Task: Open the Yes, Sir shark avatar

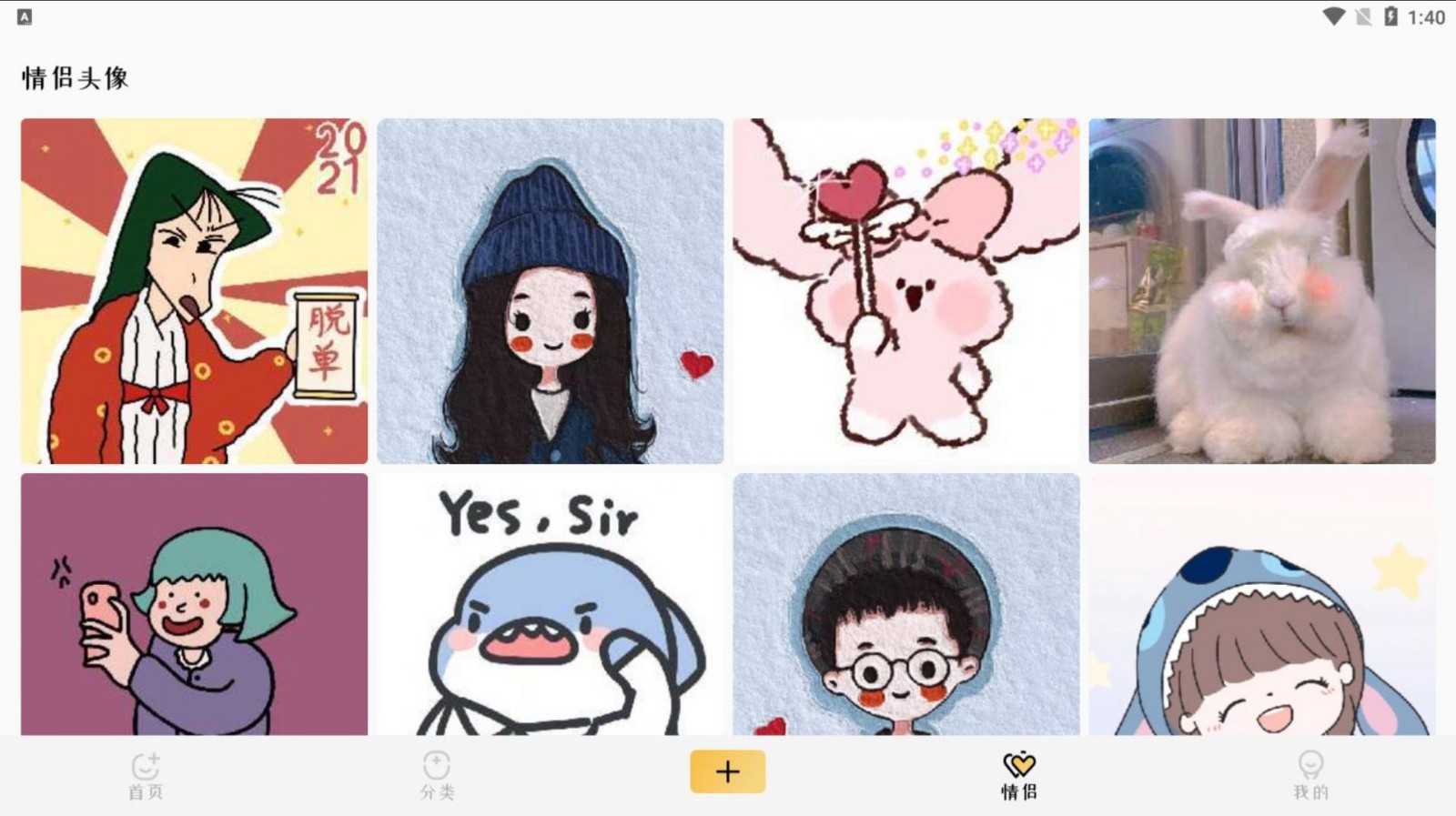Action: pyautogui.click(x=550, y=604)
